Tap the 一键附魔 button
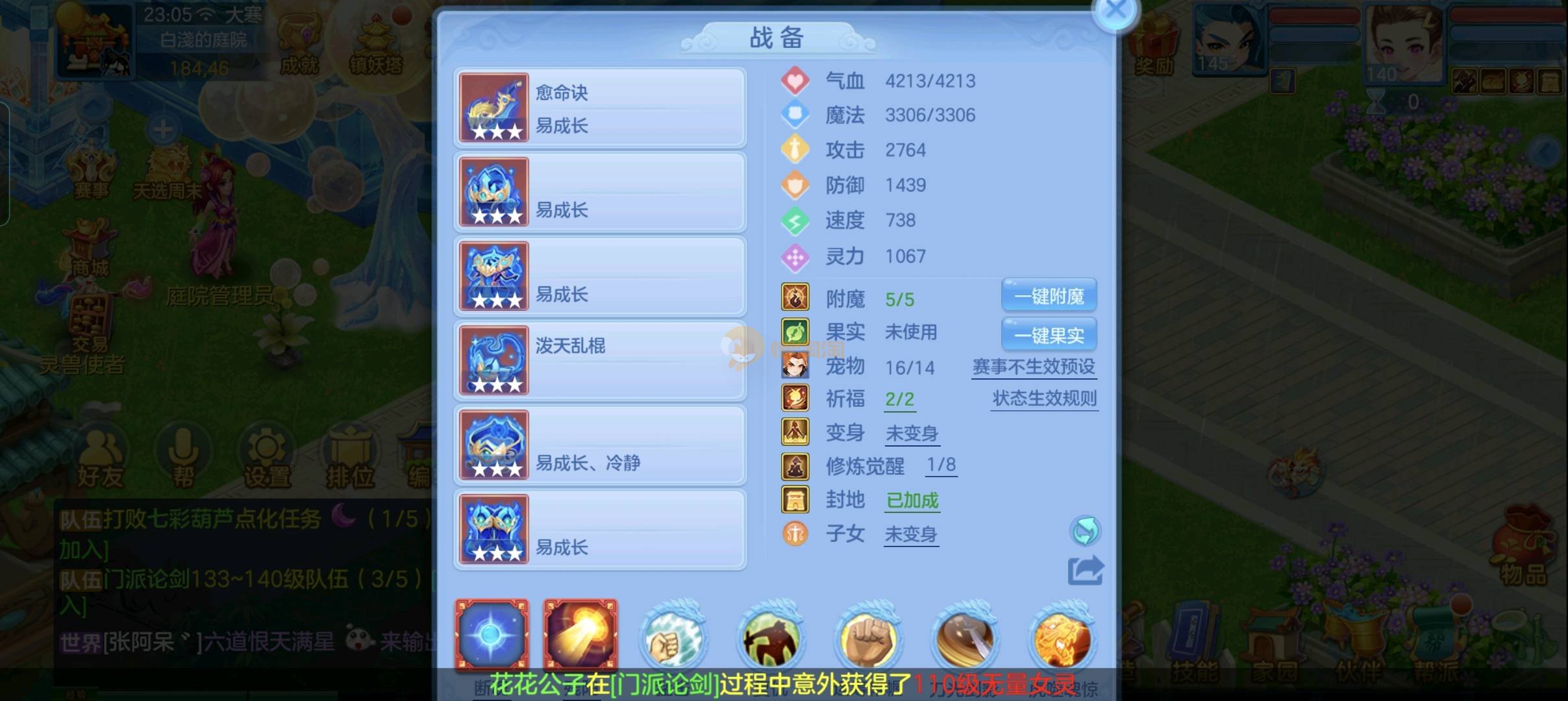Screen dimensions: 1568x701 (x=1049, y=296)
